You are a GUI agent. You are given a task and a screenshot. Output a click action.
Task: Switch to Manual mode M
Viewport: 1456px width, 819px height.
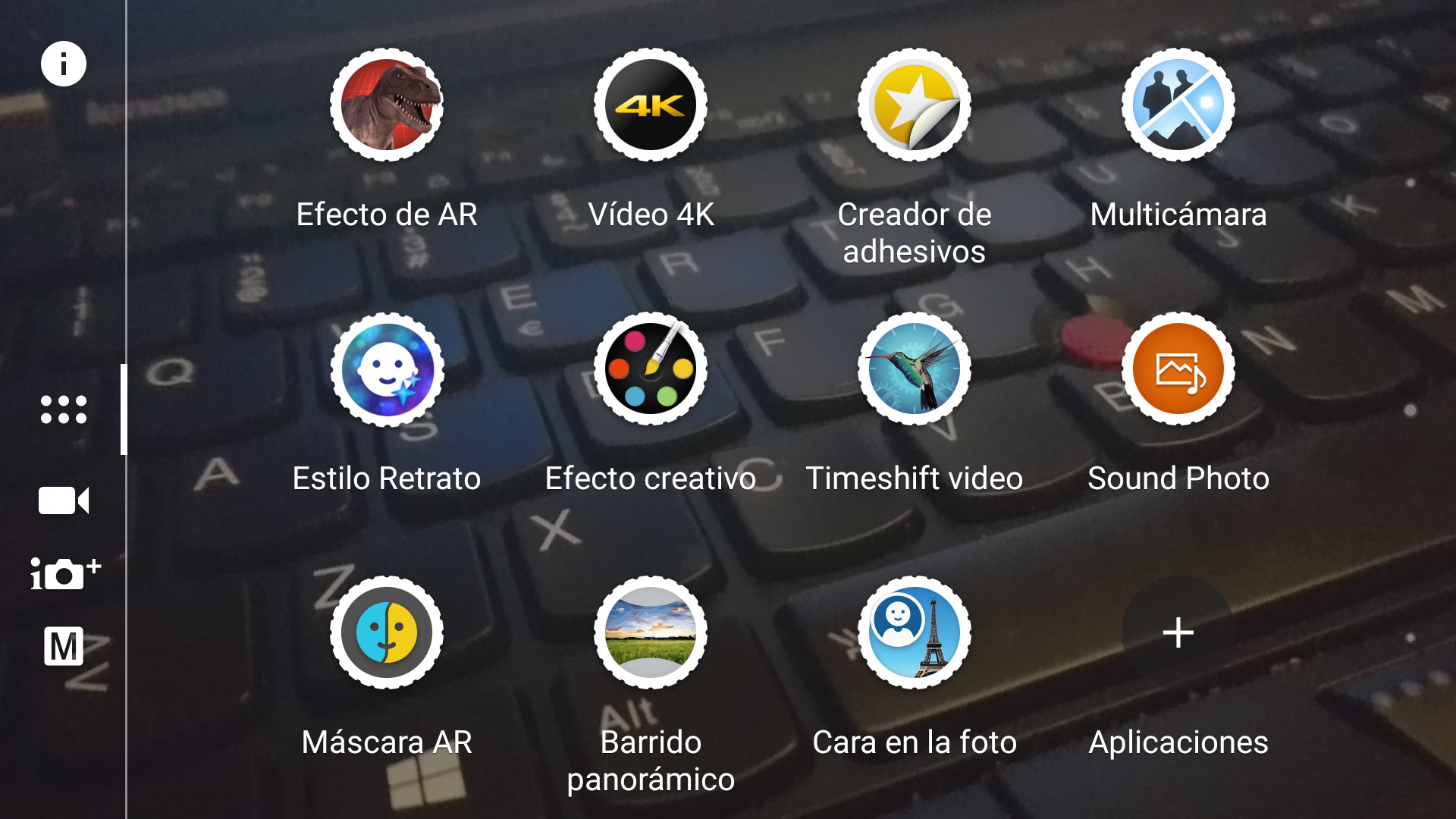(64, 647)
